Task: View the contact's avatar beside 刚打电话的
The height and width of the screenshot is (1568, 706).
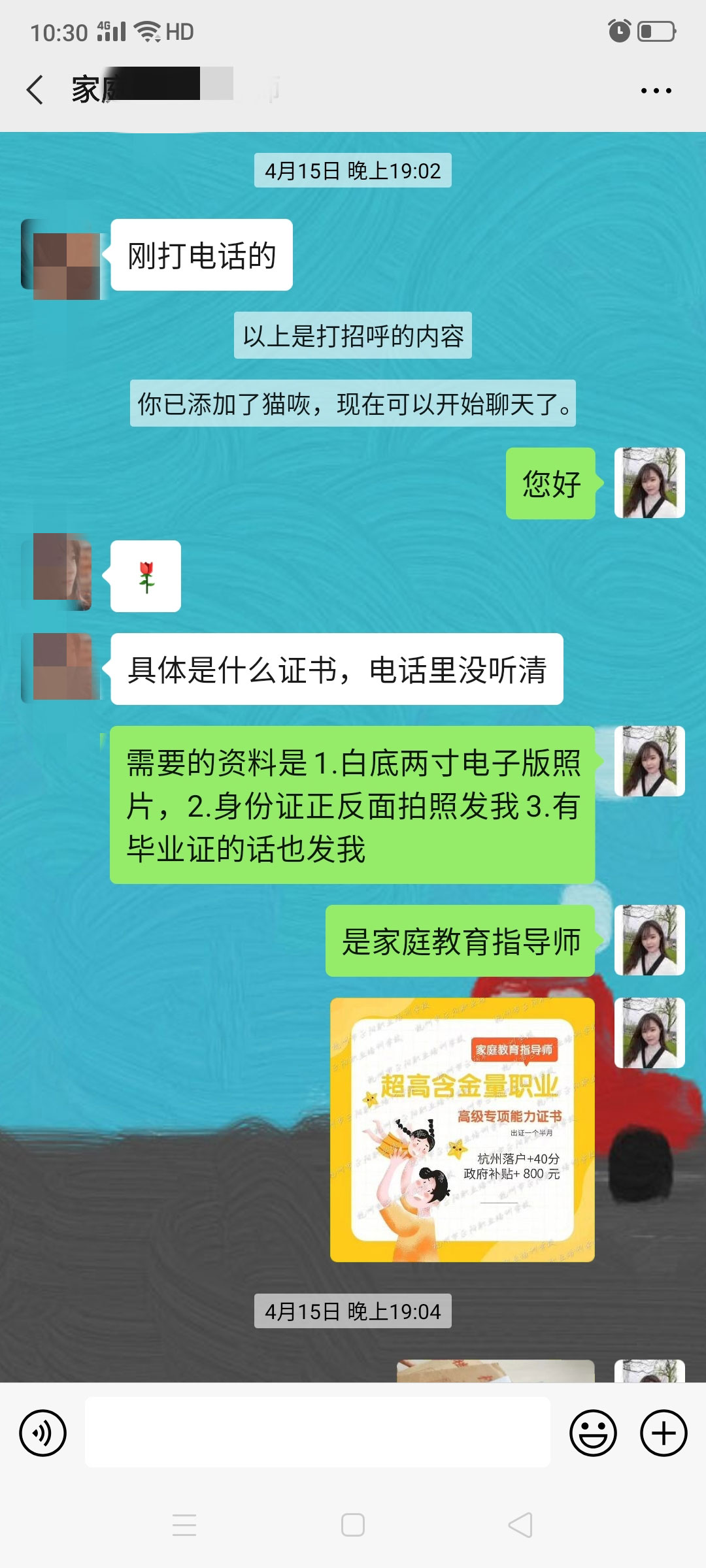Action: tap(62, 259)
